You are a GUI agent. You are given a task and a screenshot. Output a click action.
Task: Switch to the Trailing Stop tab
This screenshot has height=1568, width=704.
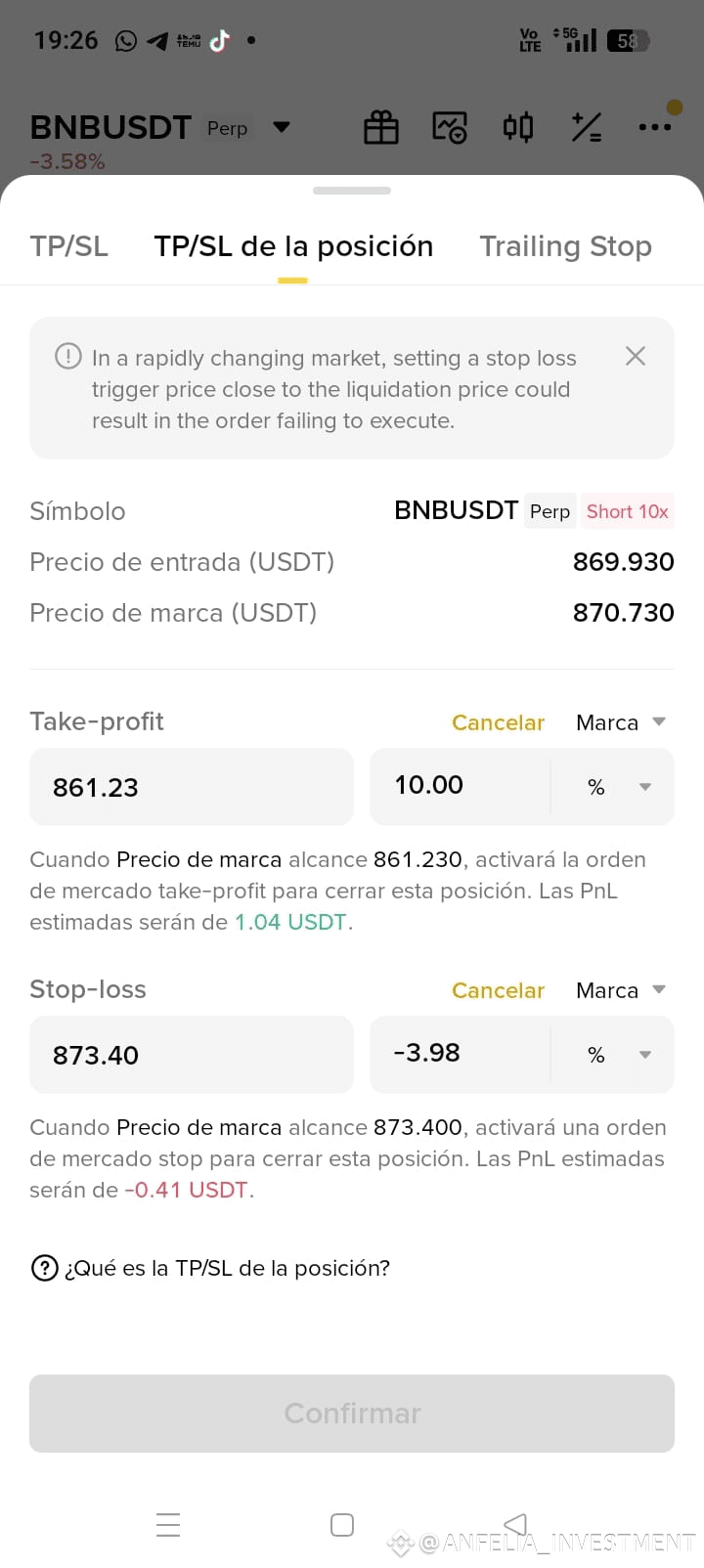[565, 246]
